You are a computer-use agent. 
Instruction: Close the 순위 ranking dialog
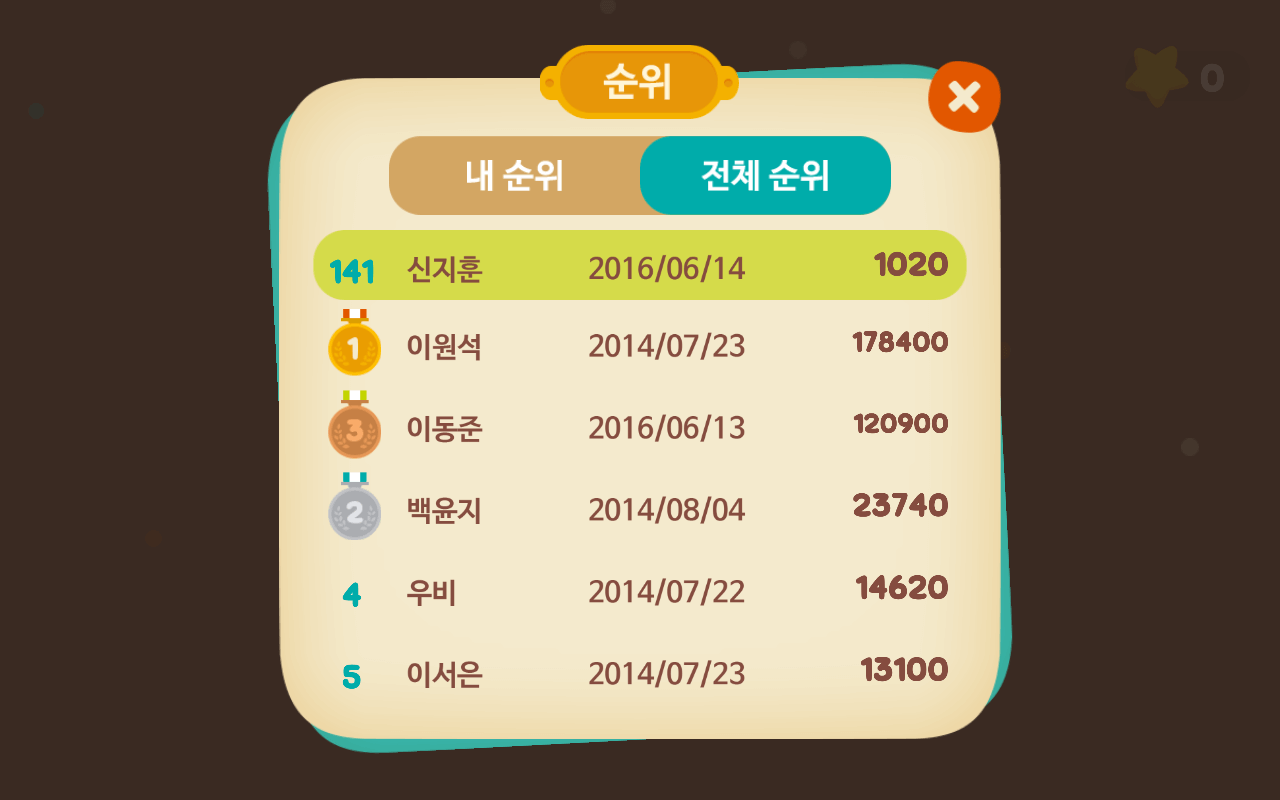(x=964, y=97)
